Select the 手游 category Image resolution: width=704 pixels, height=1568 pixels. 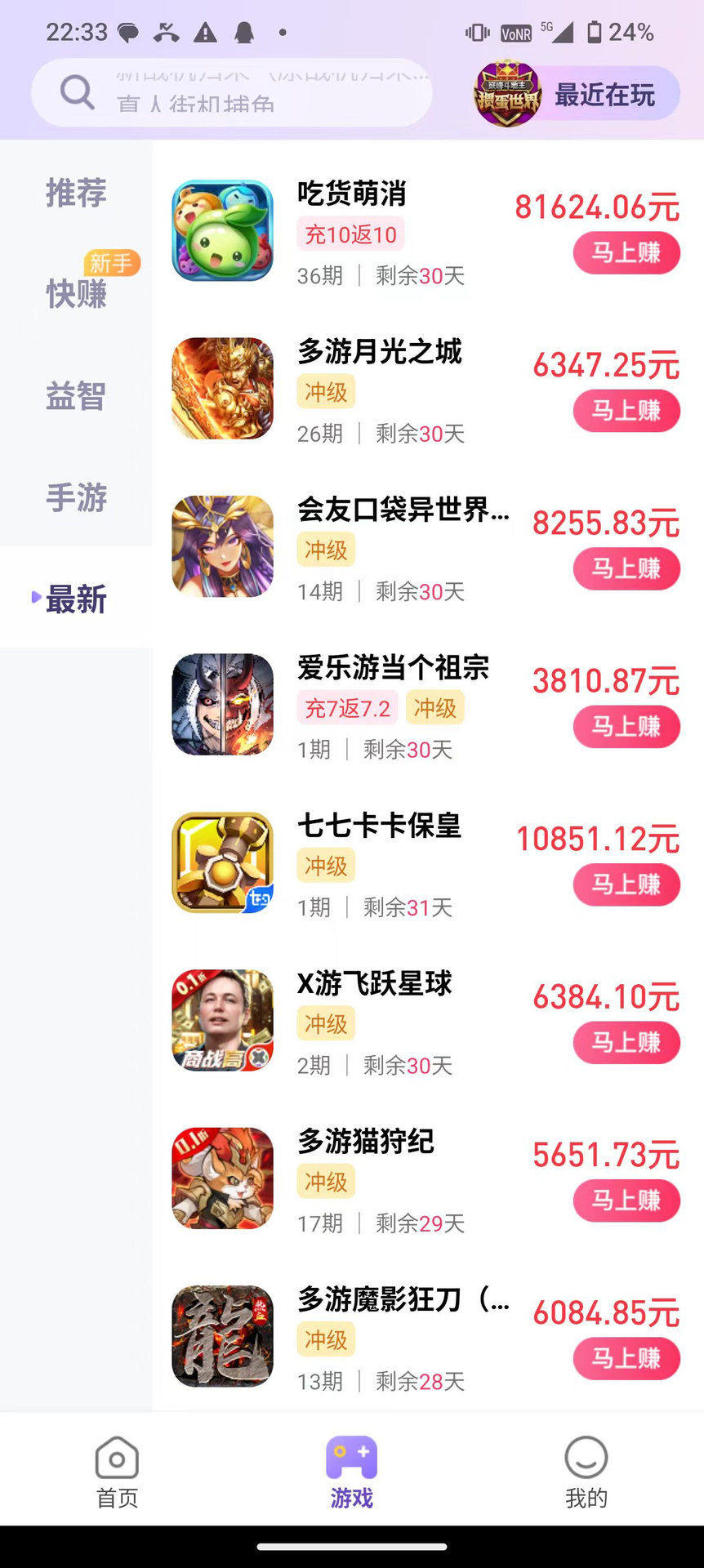(x=76, y=497)
